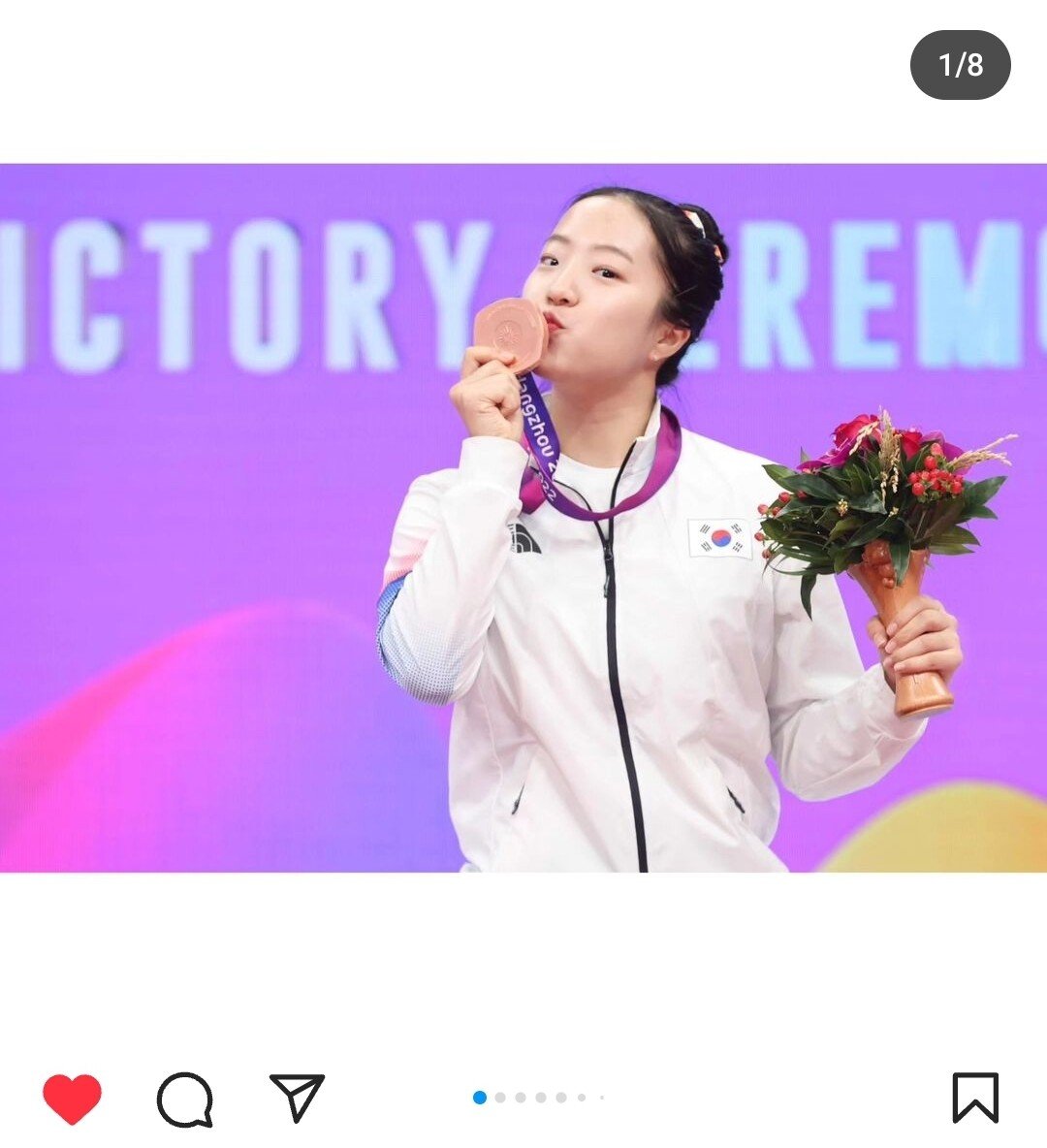The image size is (1047, 1148).
Task: Unlike the post via the red heart
Action: point(72,1100)
